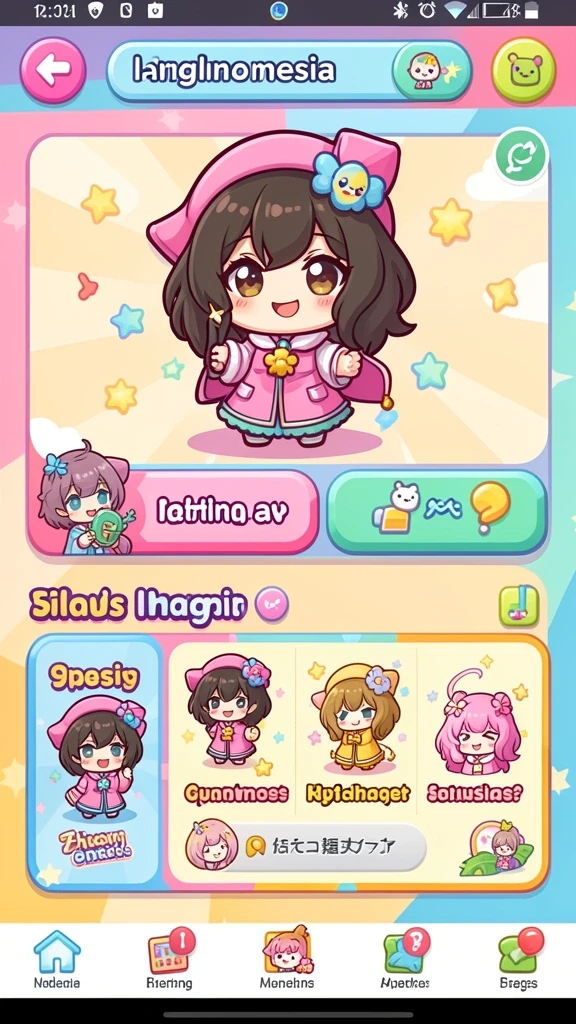This screenshot has height=1024, width=576.
Task: Tap the green refresh icon on the character card
Action: click(x=521, y=156)
